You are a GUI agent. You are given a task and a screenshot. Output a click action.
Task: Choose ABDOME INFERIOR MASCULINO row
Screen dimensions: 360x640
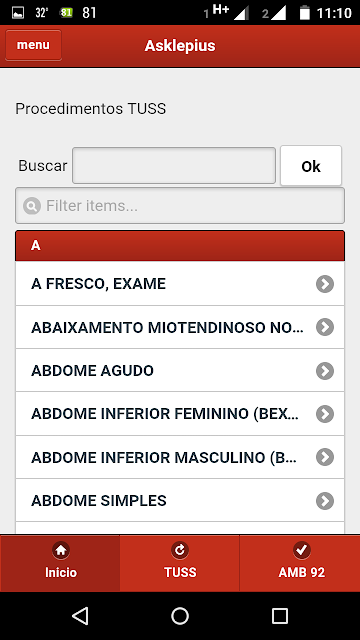point(180,458)
